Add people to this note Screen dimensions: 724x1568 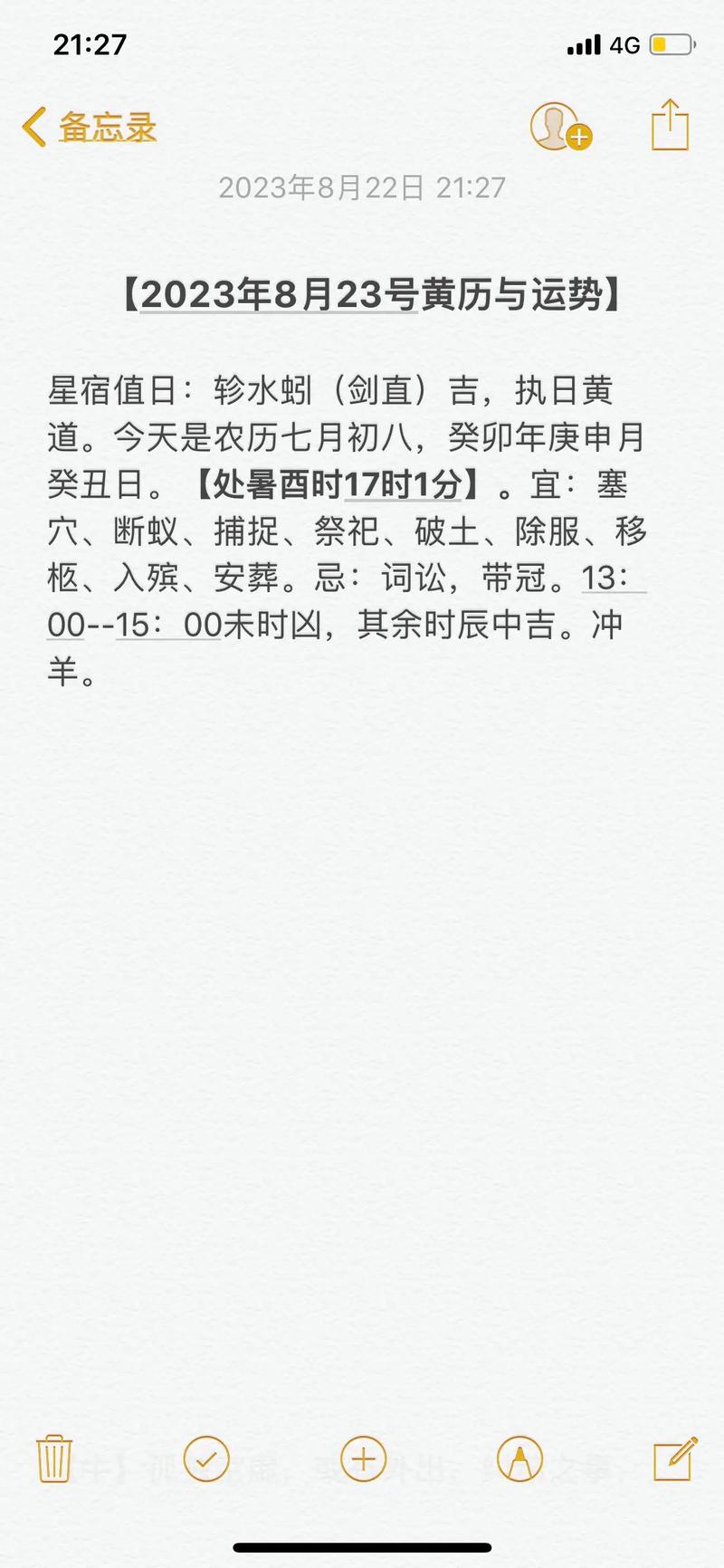point(559,127)
